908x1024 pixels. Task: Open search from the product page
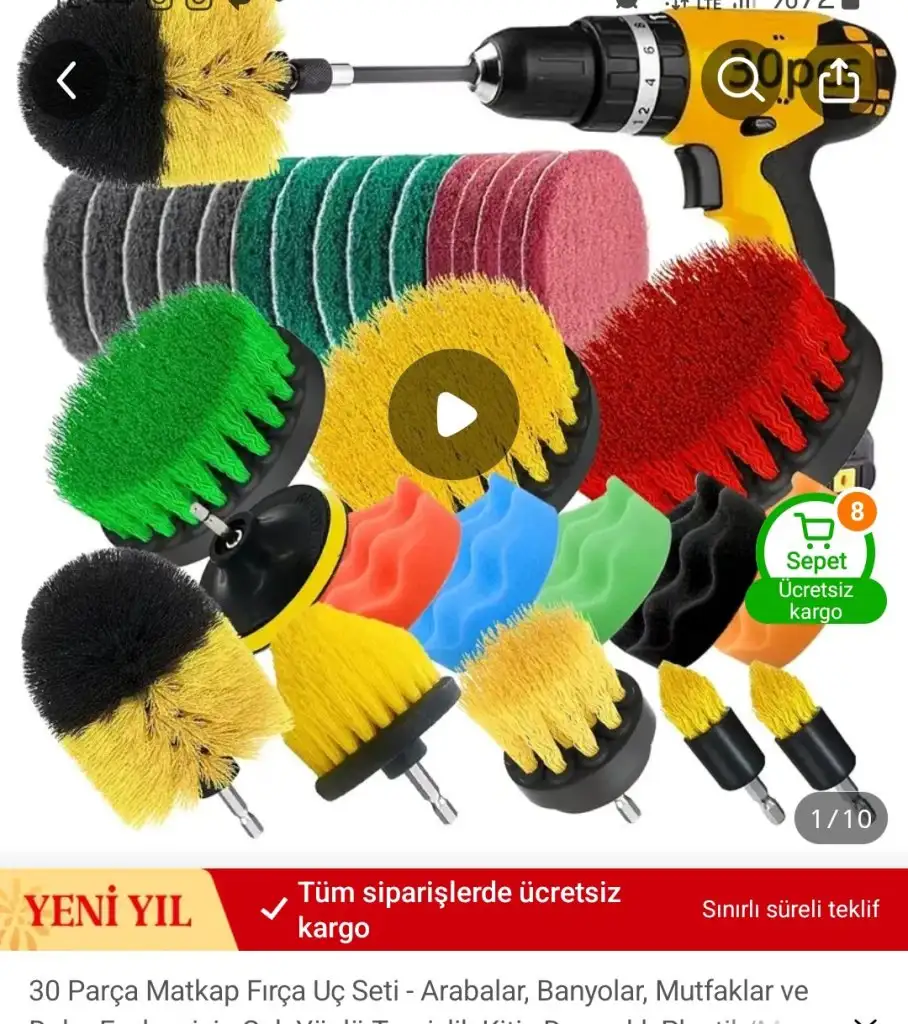pos(741,81)
